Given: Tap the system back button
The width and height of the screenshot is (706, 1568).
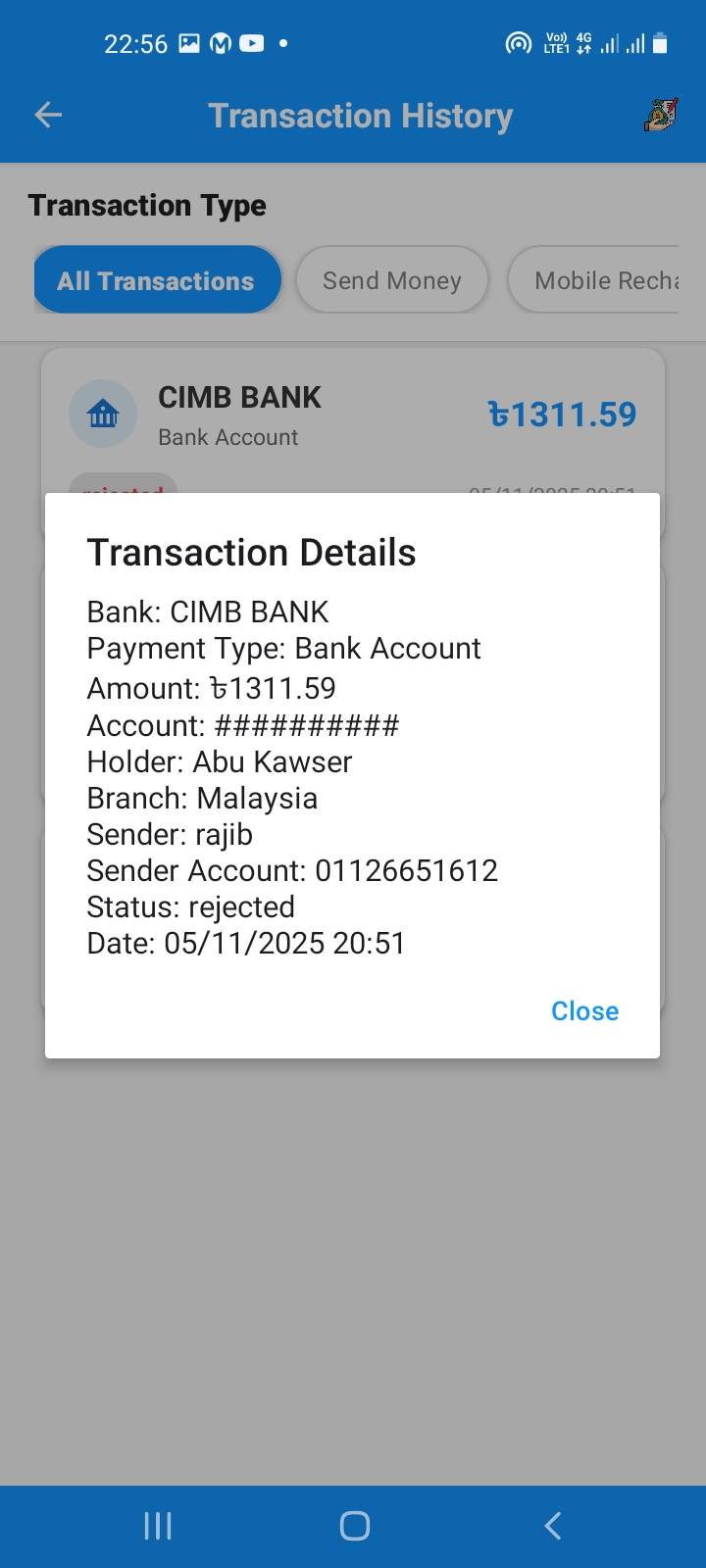Looking at the screenshot, I should (x=553, y=1525).
